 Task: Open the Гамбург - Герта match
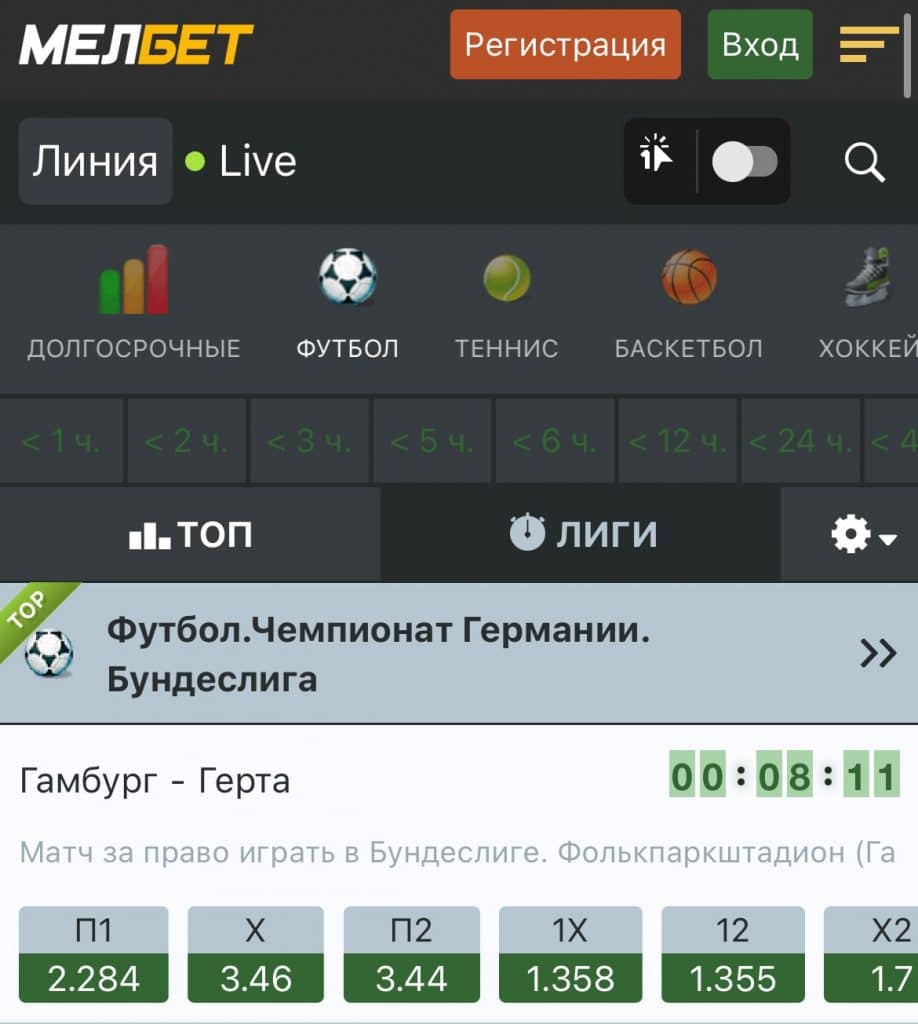click(x=155, y=780)
